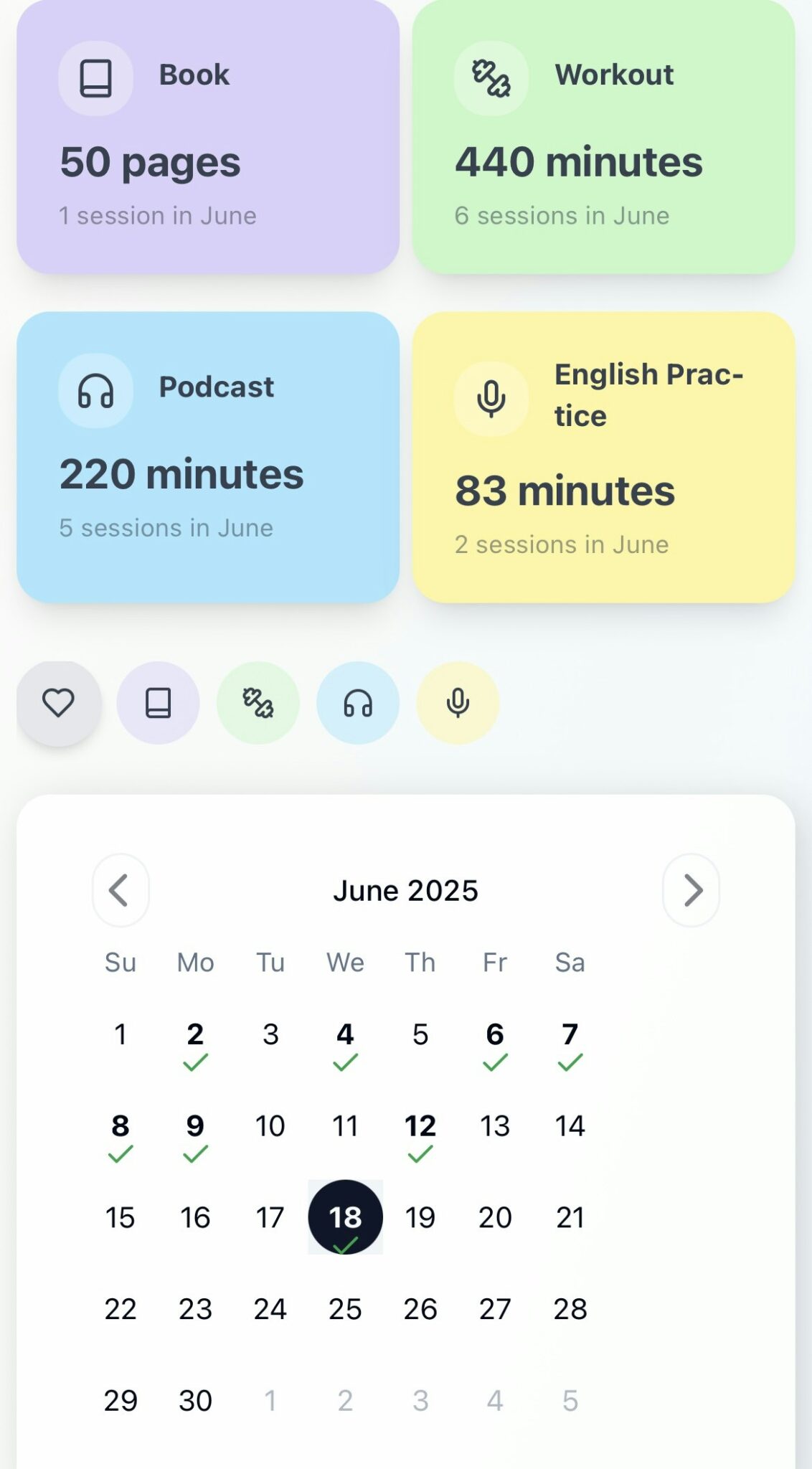Filter calendar by the book icon
The height and width of the screenshot is (1469, 812).
pos(158,703)
